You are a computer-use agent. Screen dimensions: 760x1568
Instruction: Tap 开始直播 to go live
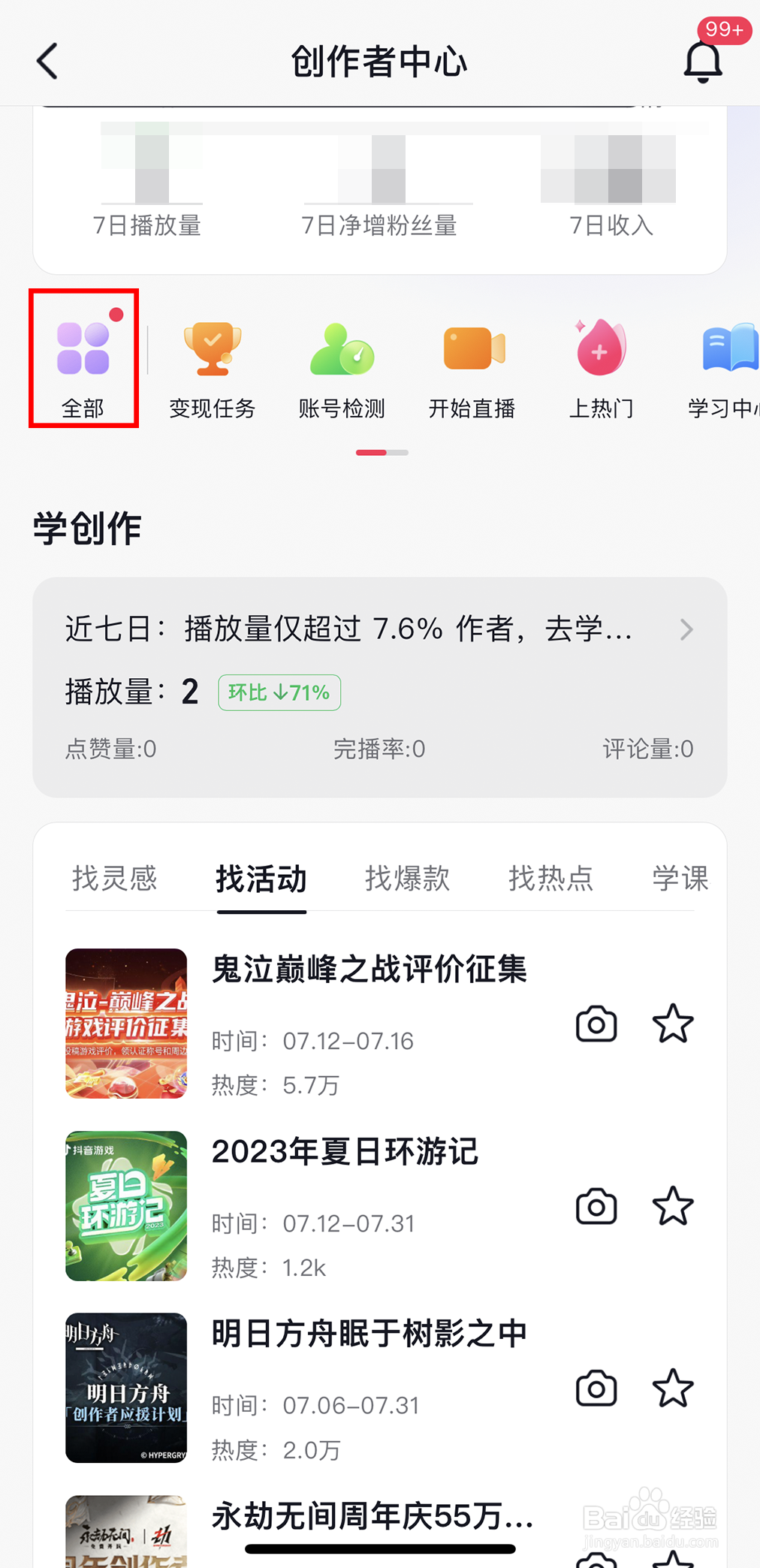tap(472, 368)
